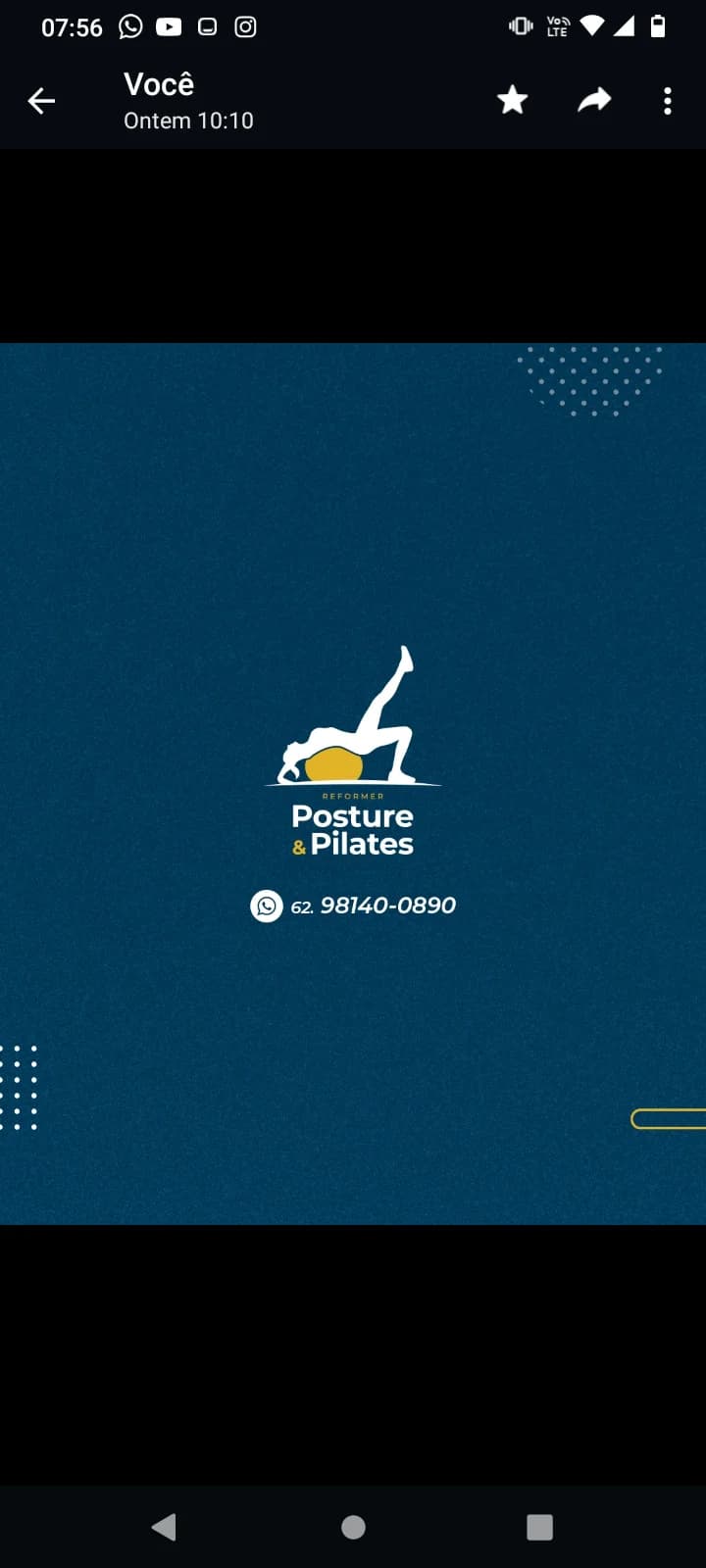Viewport: 706px width, 1568px height.
Task: Tap the YouTube notification icon in status bar
Action: (168, 26)
